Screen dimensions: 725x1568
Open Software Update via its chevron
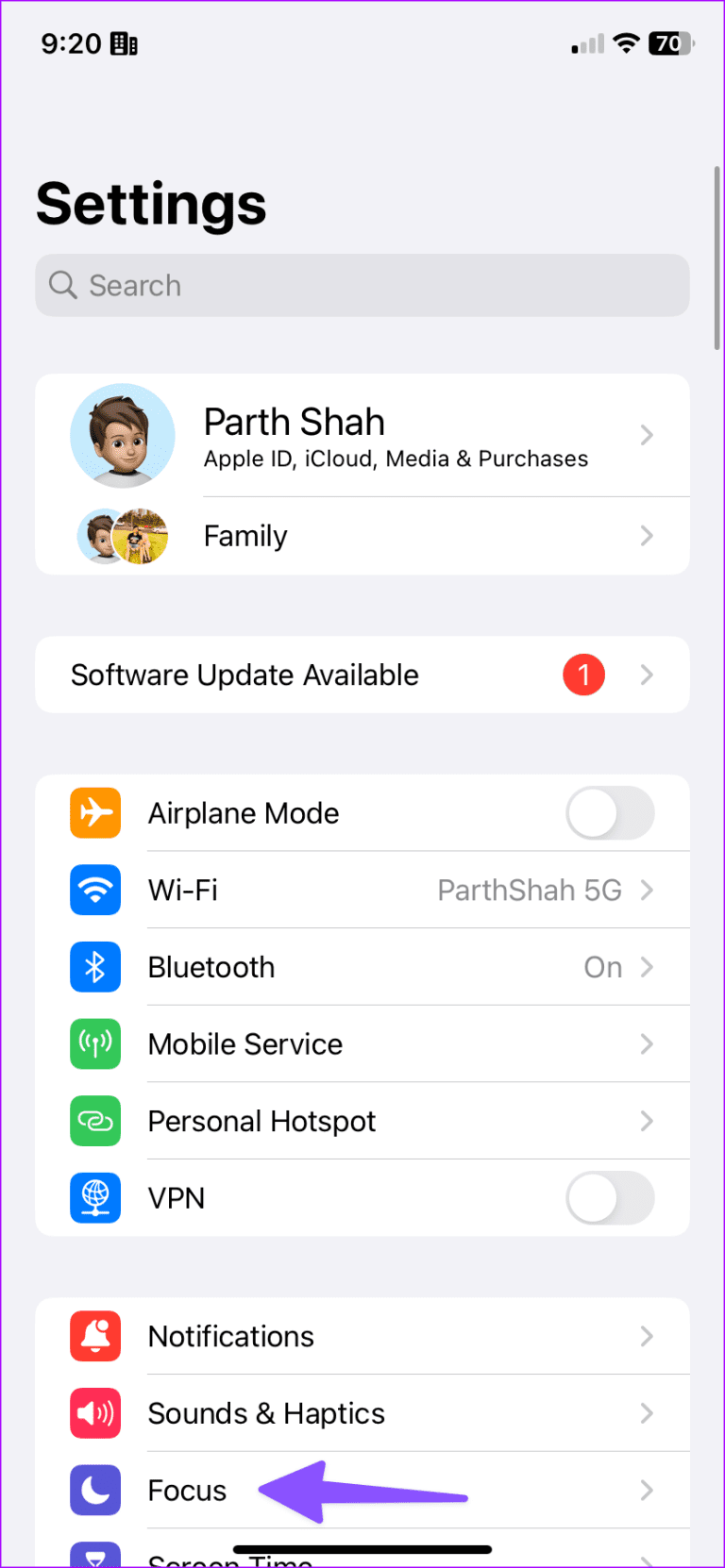coord(647,675)
